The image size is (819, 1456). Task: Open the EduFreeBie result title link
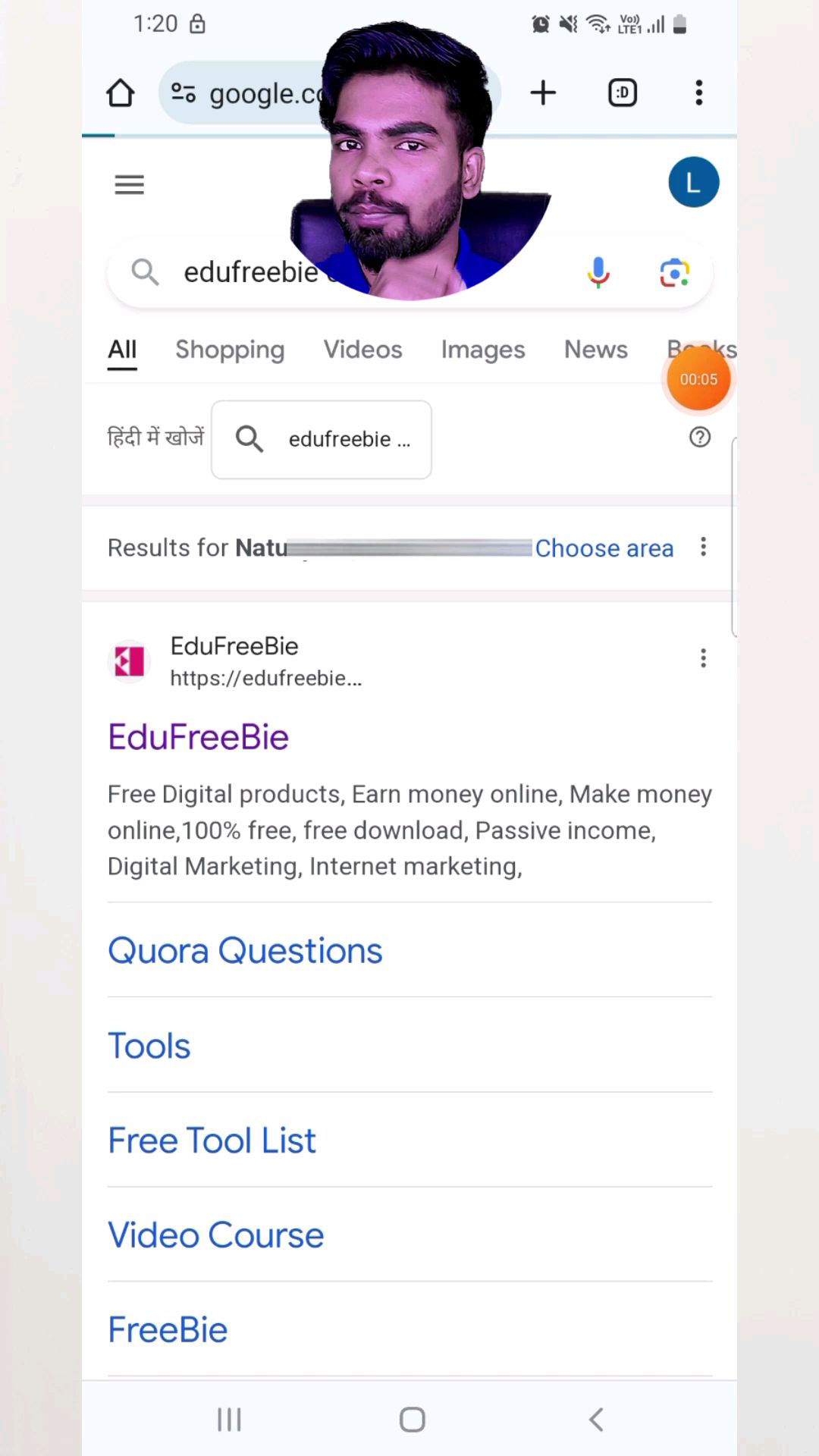(198, 737)
